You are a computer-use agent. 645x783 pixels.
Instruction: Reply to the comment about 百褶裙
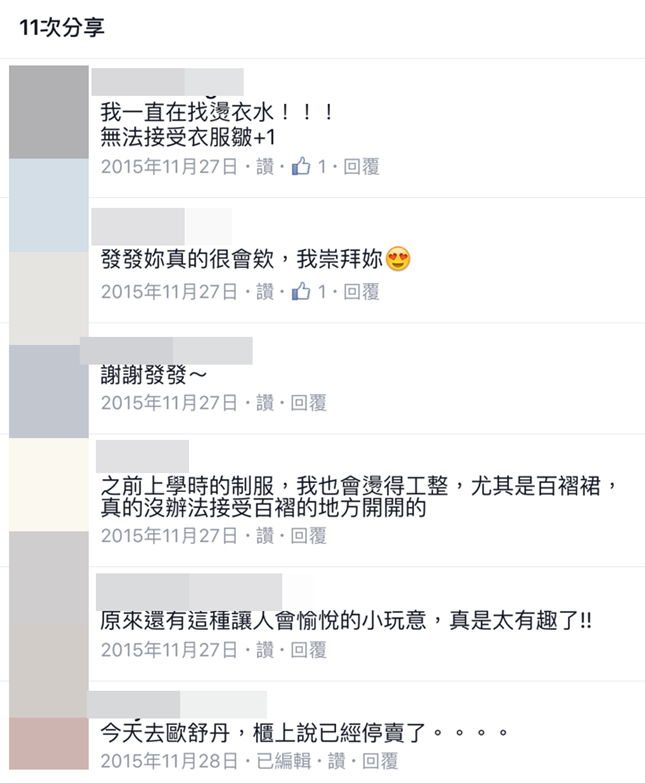tap(309, 536)
